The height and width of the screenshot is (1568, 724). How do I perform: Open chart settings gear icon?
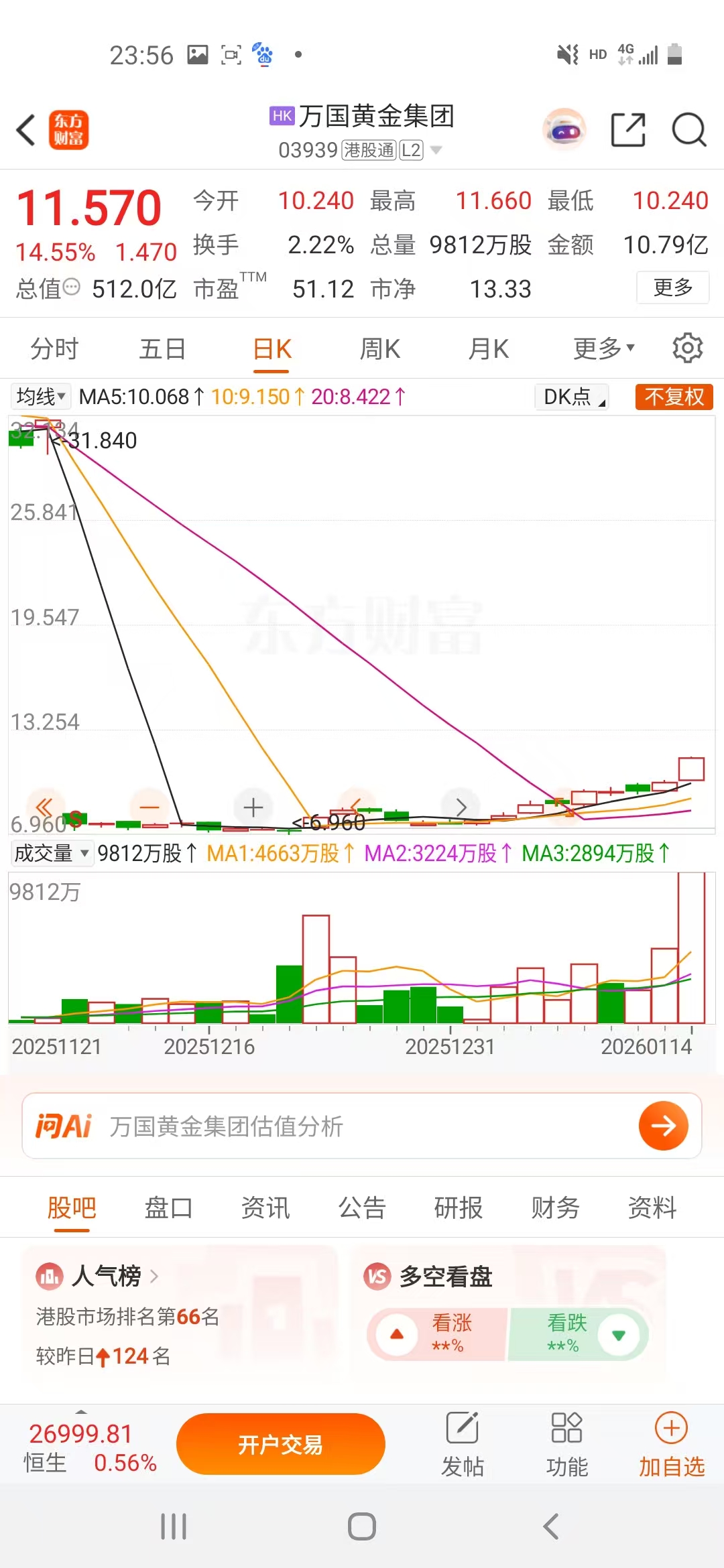tap(687, 348)
